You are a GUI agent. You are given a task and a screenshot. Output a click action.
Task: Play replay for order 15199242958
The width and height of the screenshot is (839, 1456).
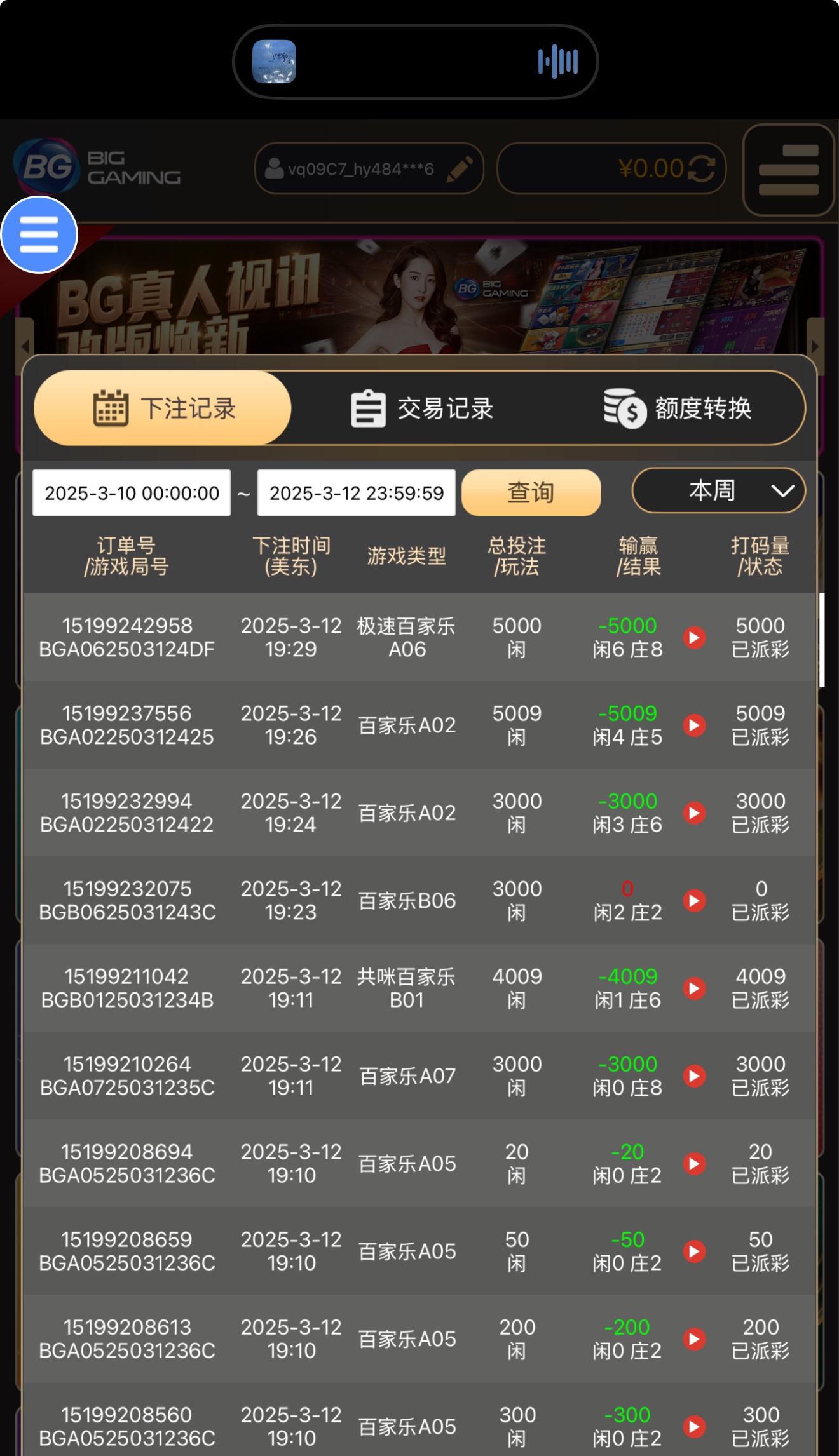(x=695, y=638)
